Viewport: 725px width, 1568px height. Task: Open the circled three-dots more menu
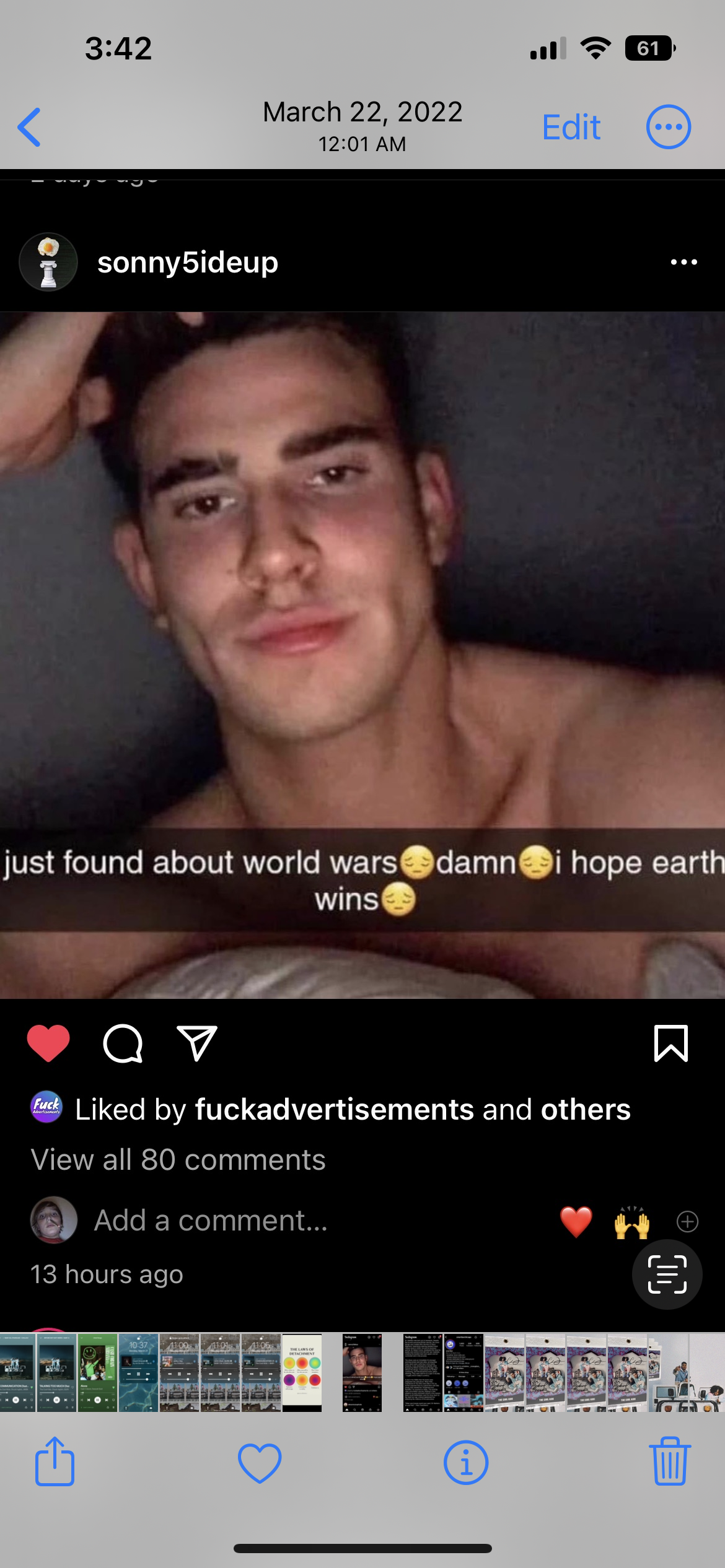[x=668, y=128]
